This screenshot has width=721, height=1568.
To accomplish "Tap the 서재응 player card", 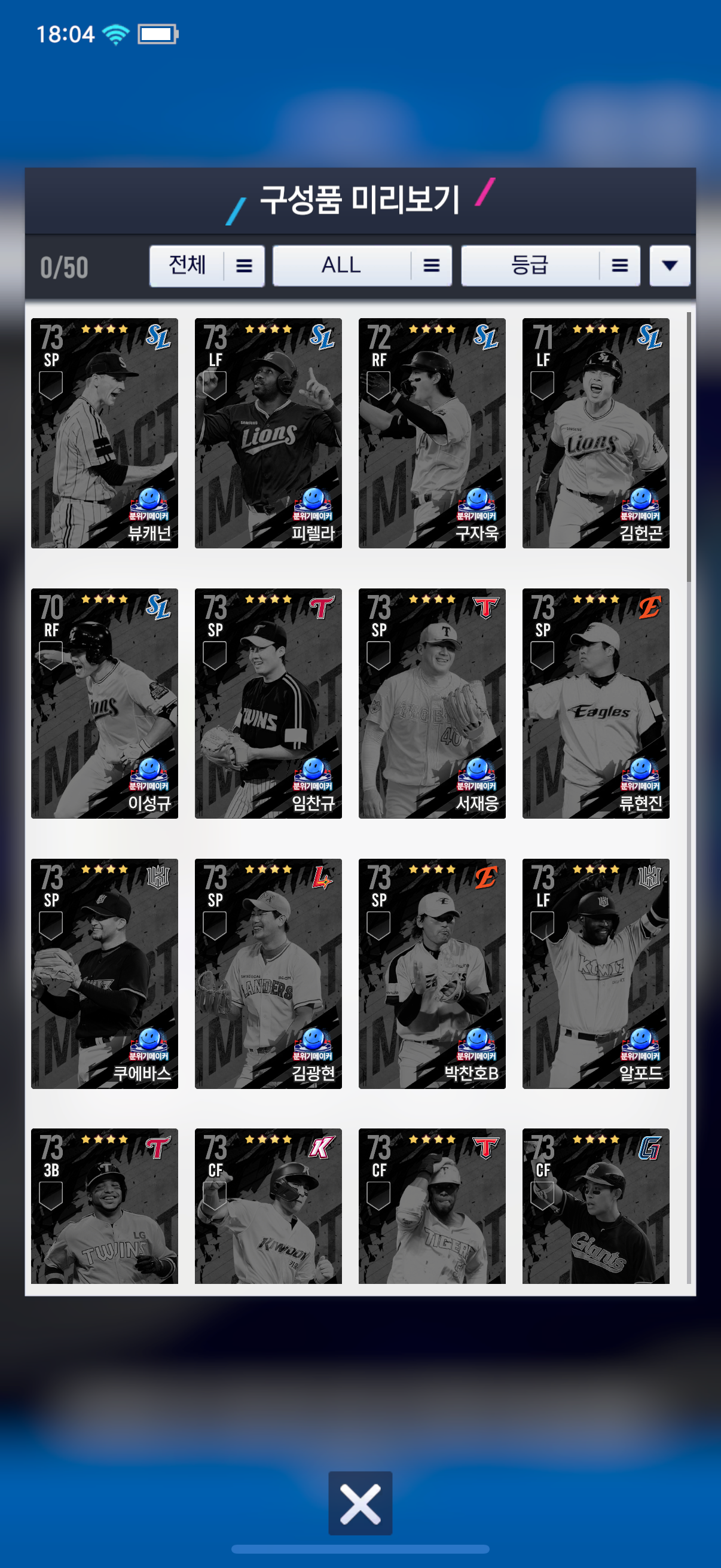I will click(x=432, y=703).
